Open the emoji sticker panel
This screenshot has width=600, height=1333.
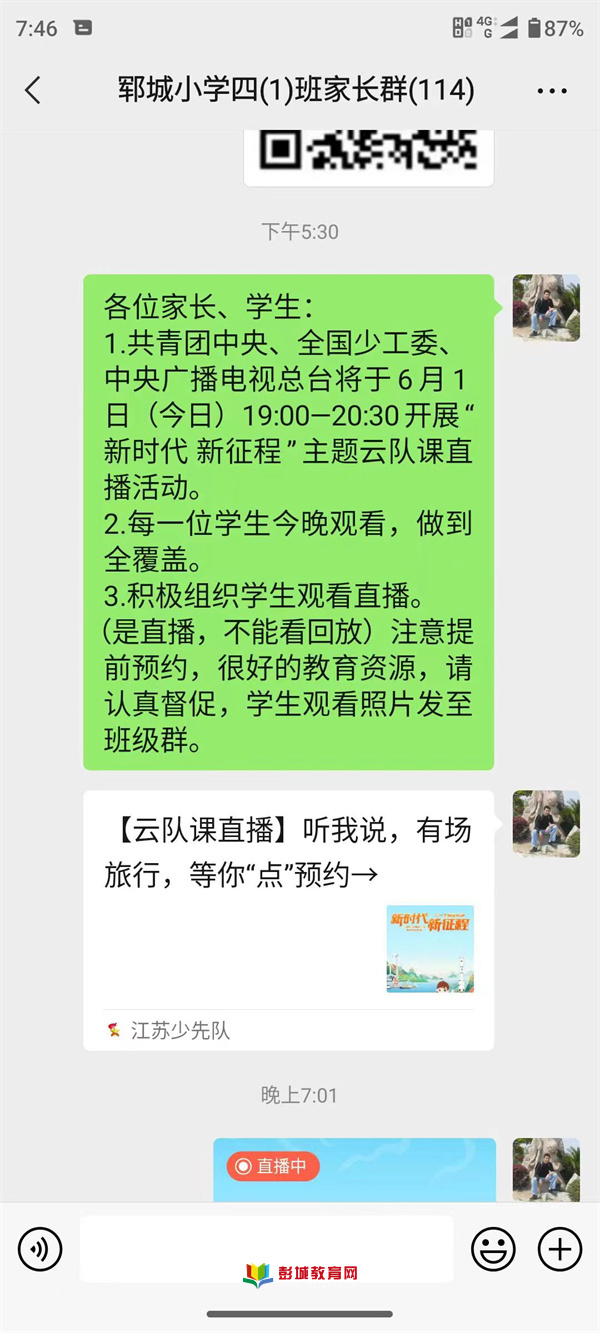click(493, 1248)
